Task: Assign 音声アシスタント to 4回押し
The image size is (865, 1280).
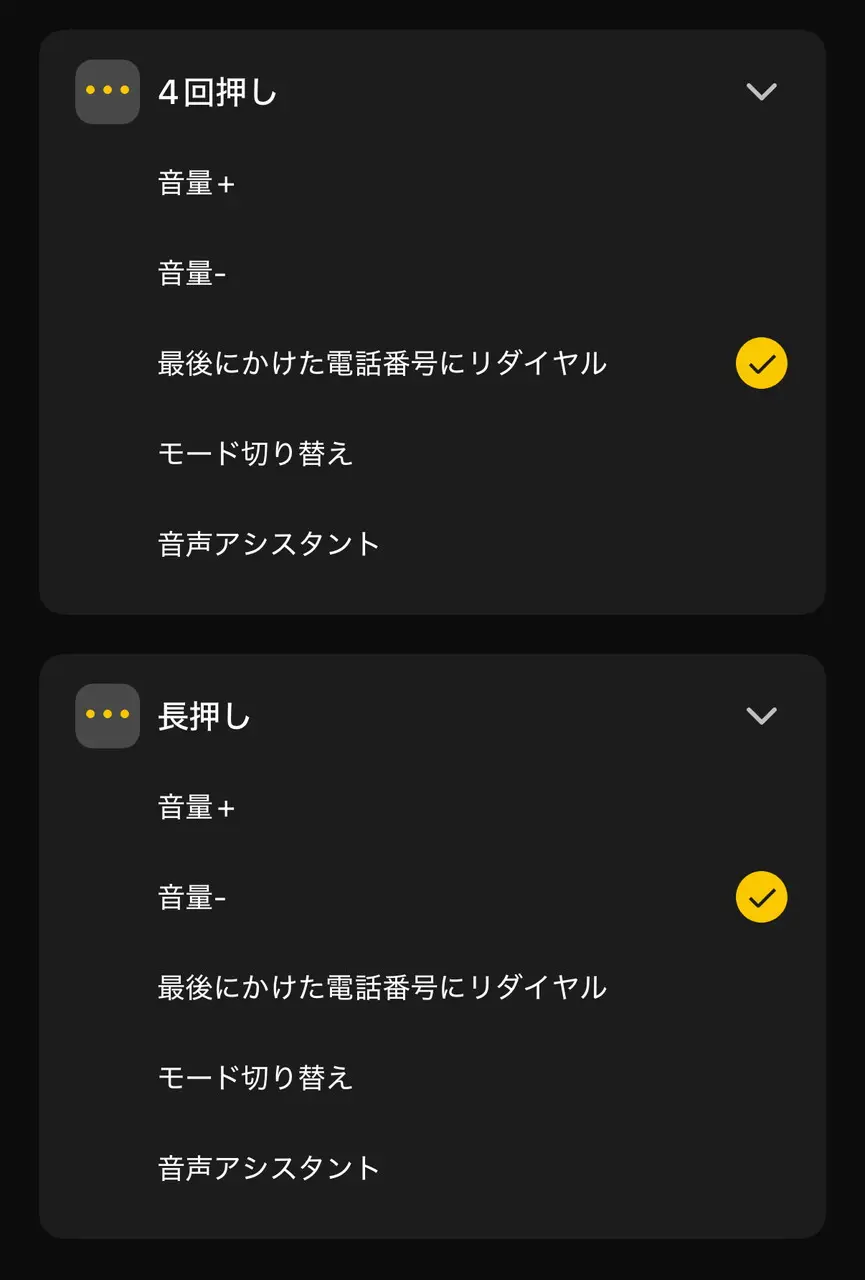Action: point(268,543)
